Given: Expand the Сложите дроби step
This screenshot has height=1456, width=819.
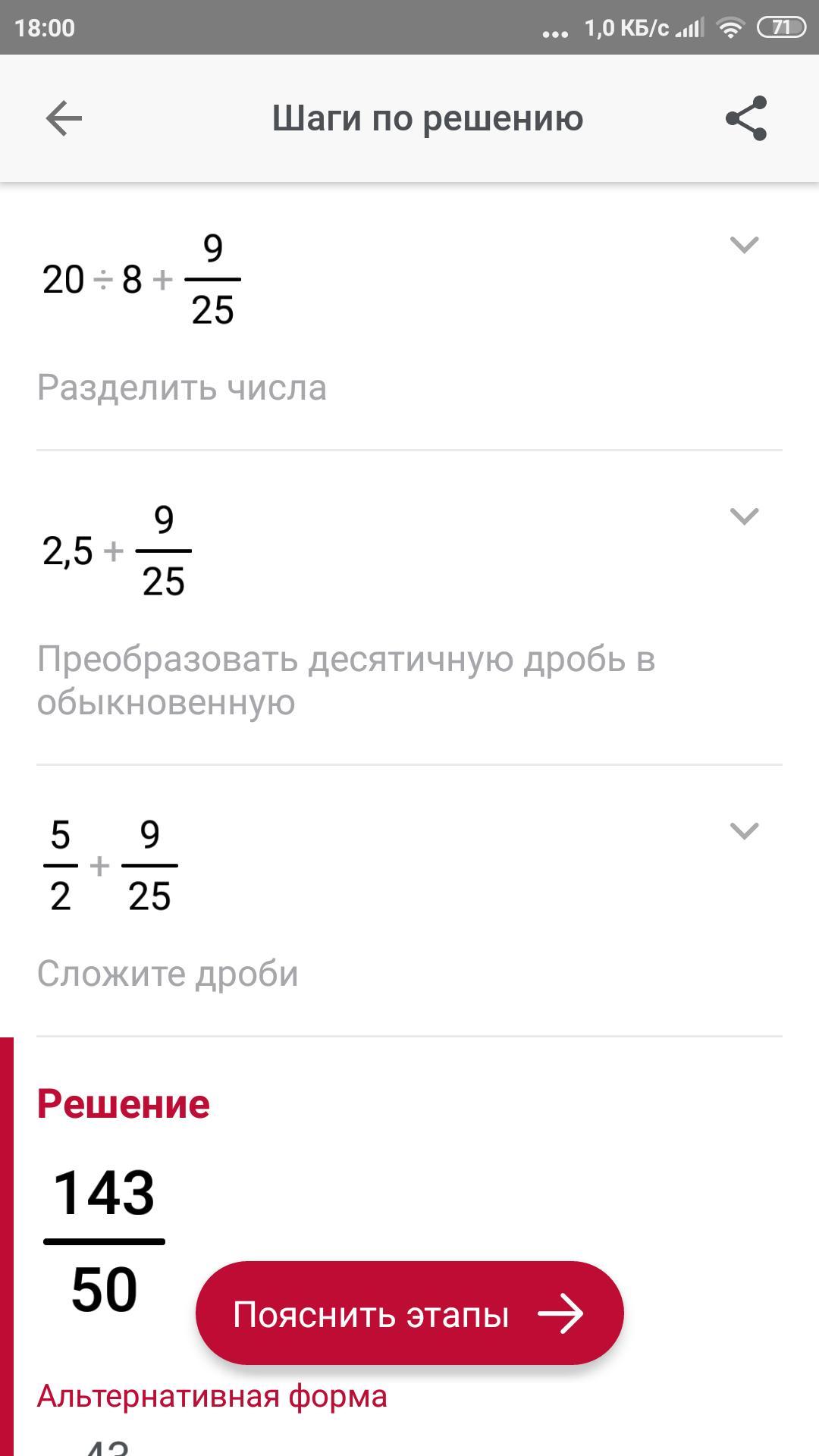Looking at the screenshot, I should tap(744, 831).
